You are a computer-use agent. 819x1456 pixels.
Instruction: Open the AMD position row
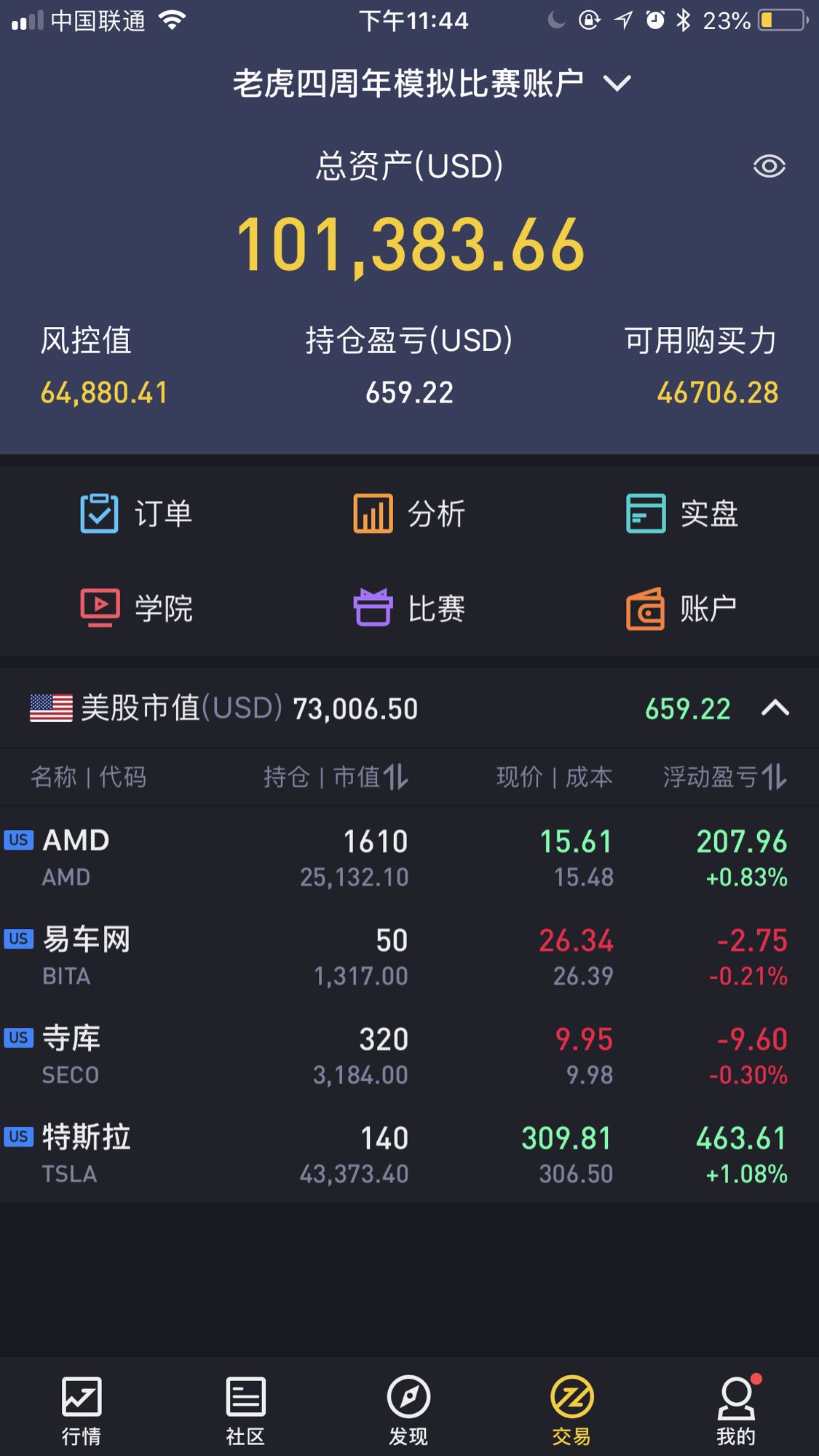coord(409,858)
